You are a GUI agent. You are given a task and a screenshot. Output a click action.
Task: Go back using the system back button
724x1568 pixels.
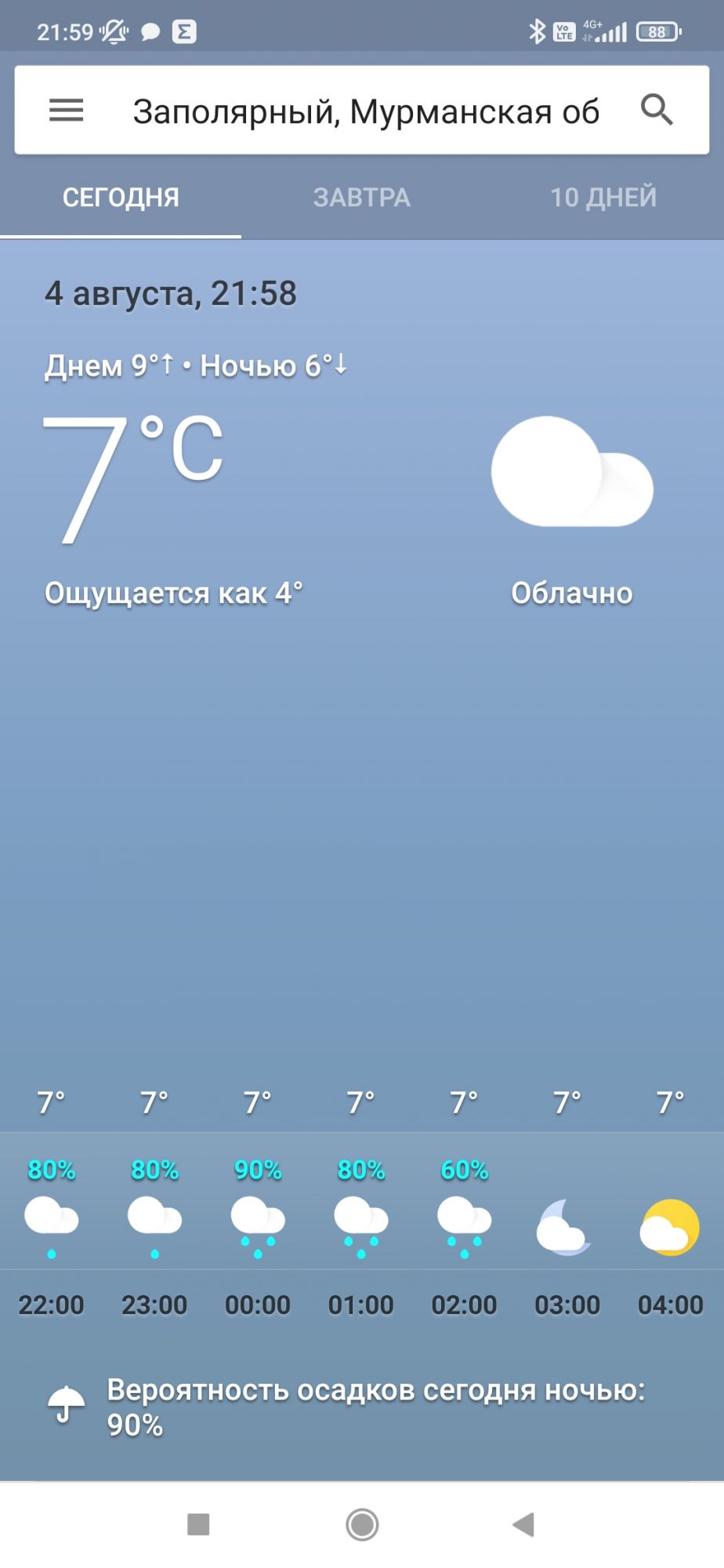(x=523, y=1525)
